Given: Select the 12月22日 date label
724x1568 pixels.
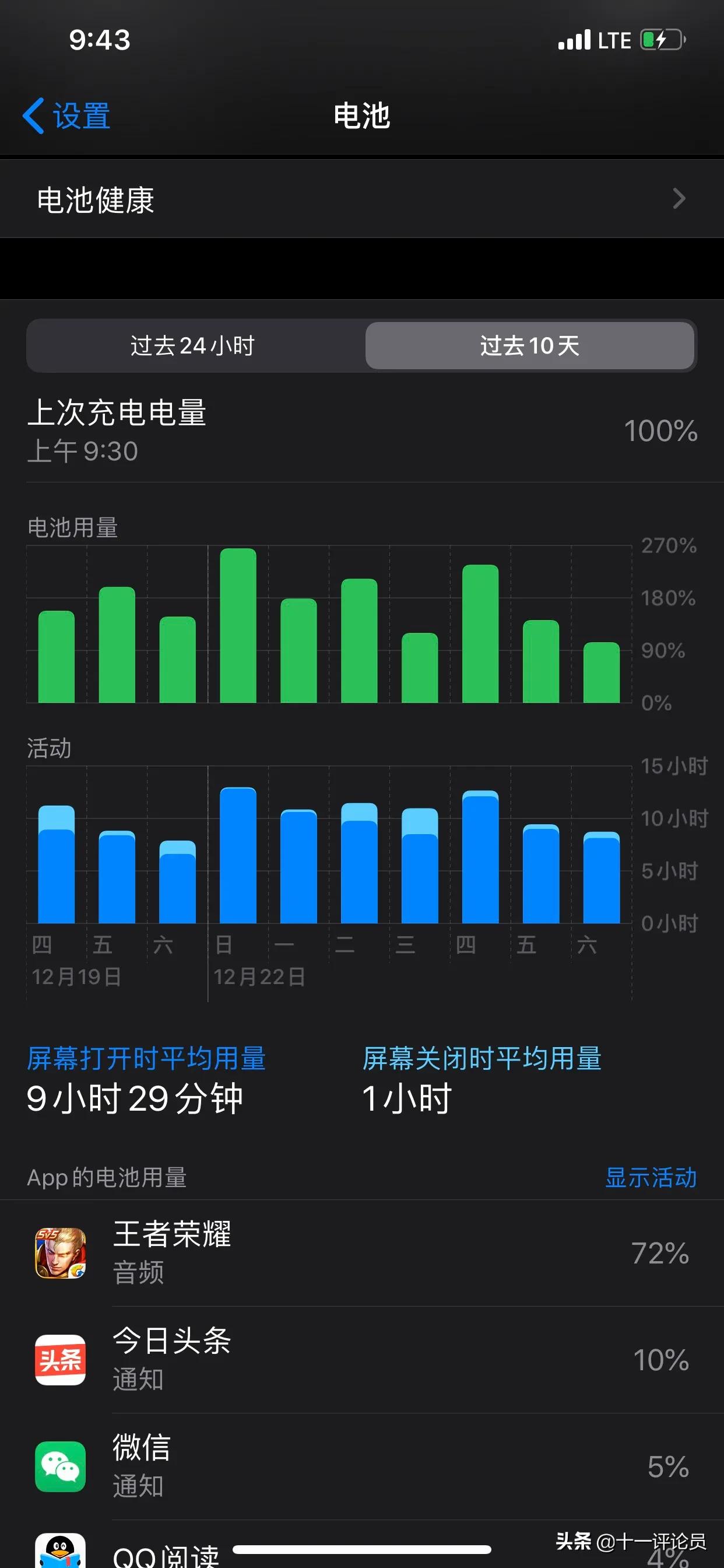Looking at the screenshot, I should click(x=261, y=977).
